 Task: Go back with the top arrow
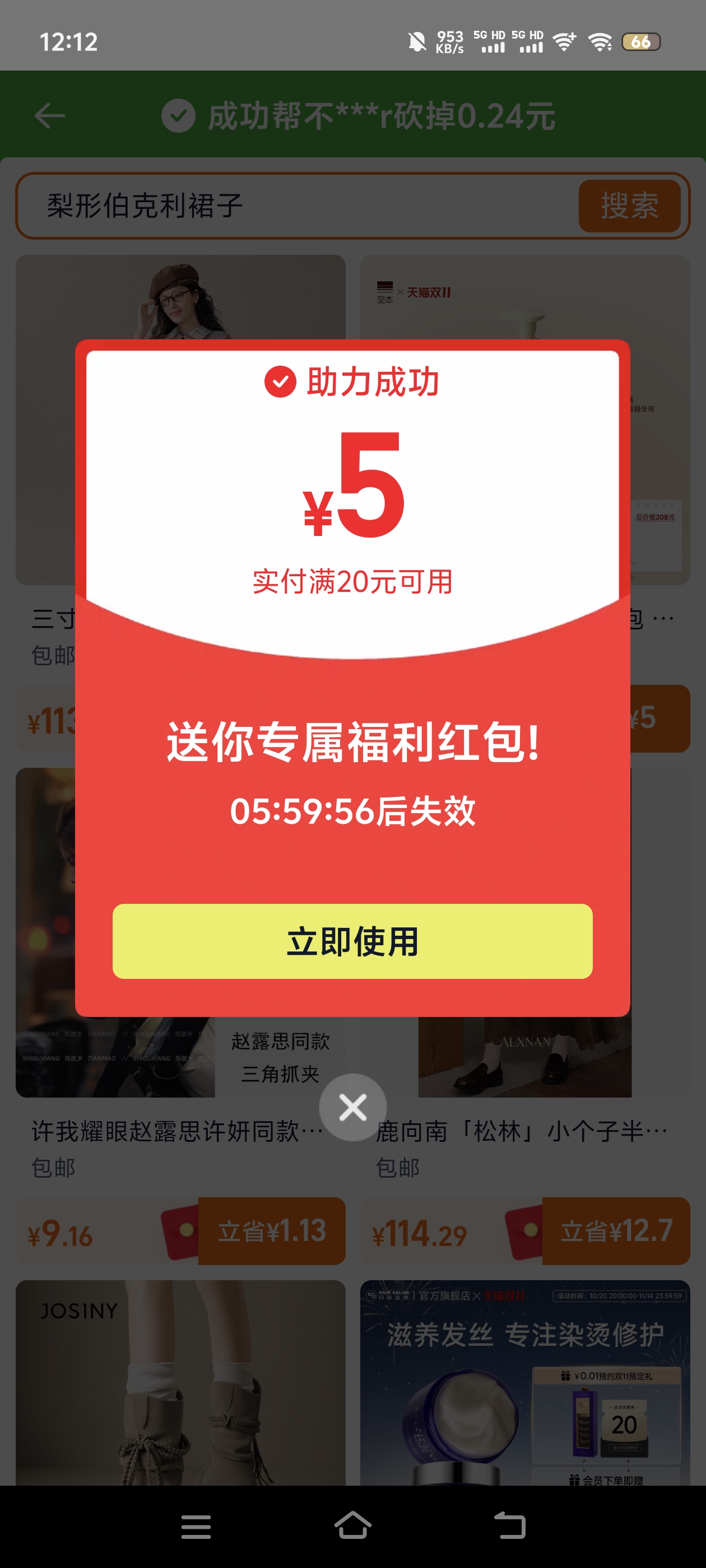pos(50,116)
